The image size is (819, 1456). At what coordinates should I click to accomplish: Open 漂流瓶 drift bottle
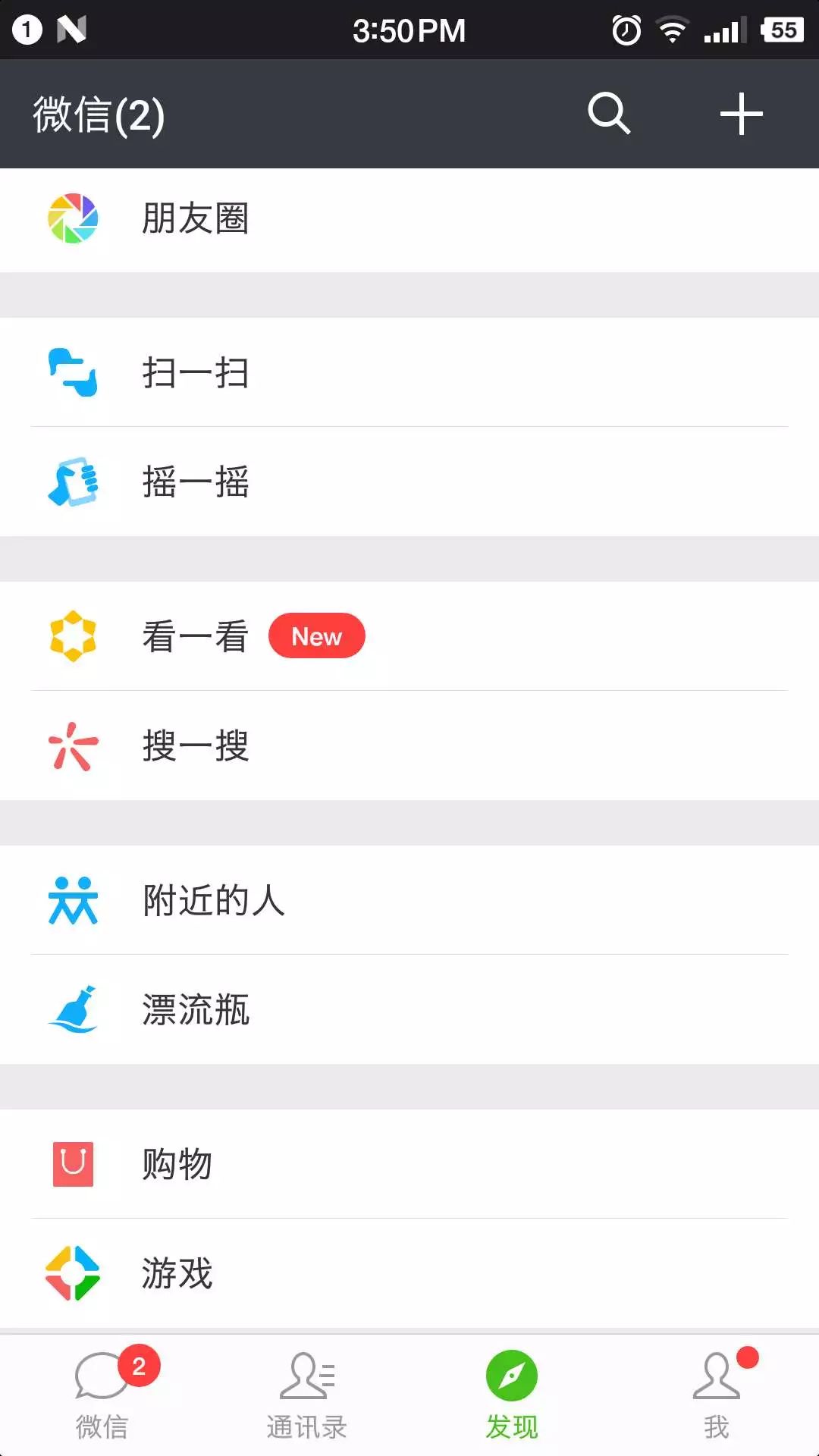coord(409,1009)
